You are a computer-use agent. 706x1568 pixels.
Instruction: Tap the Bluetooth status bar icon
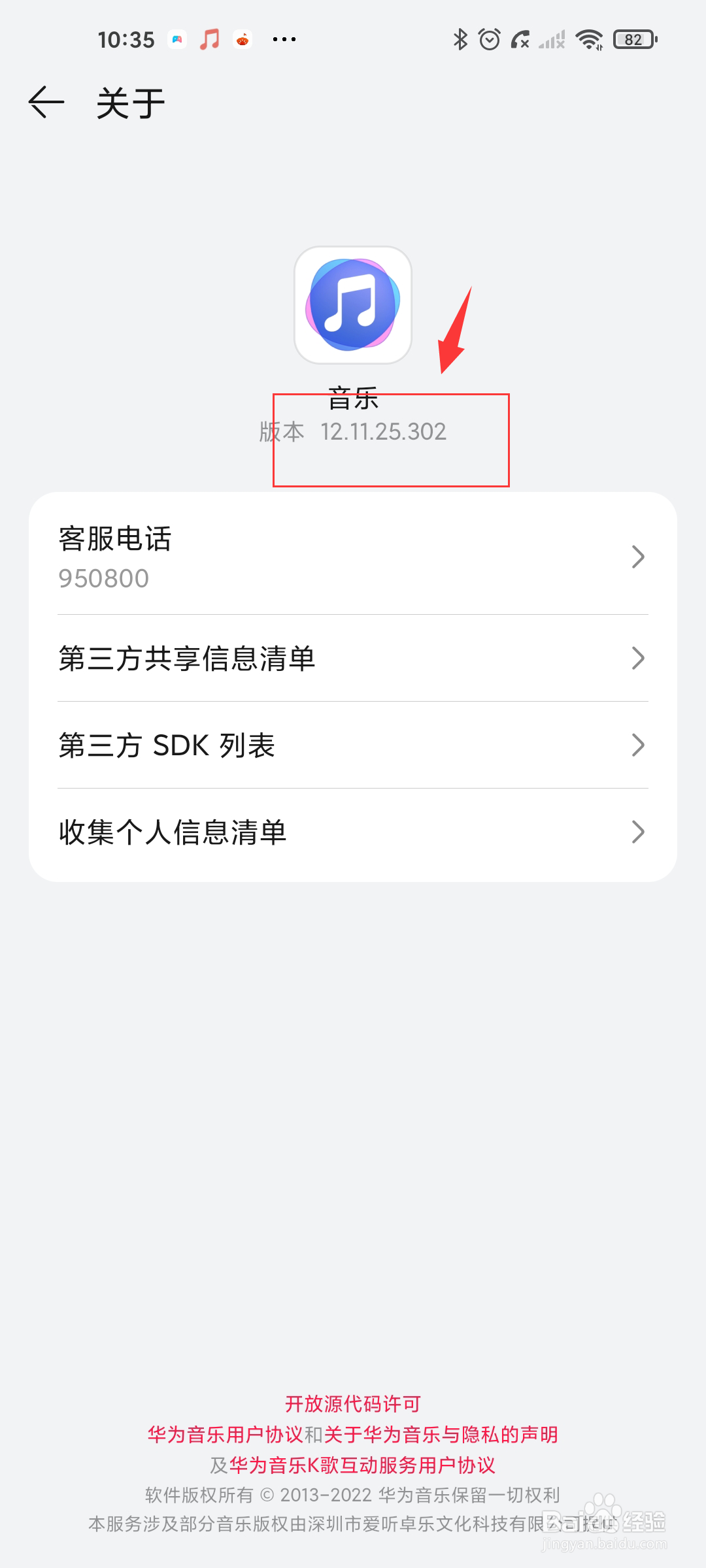point(460,39)
